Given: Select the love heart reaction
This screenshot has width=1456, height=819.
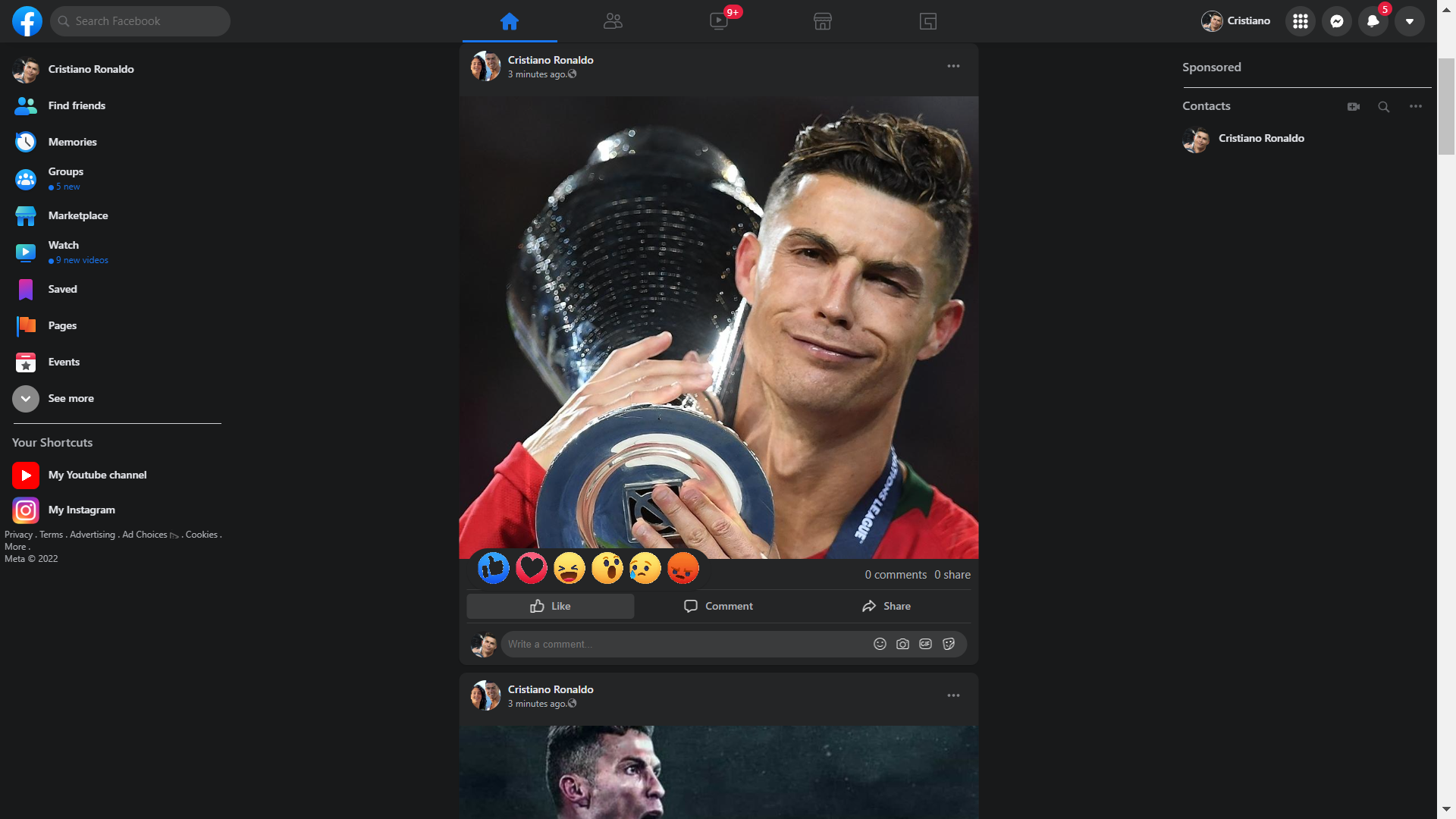Looking at the screenshot, I should click(x=532, y=568).
